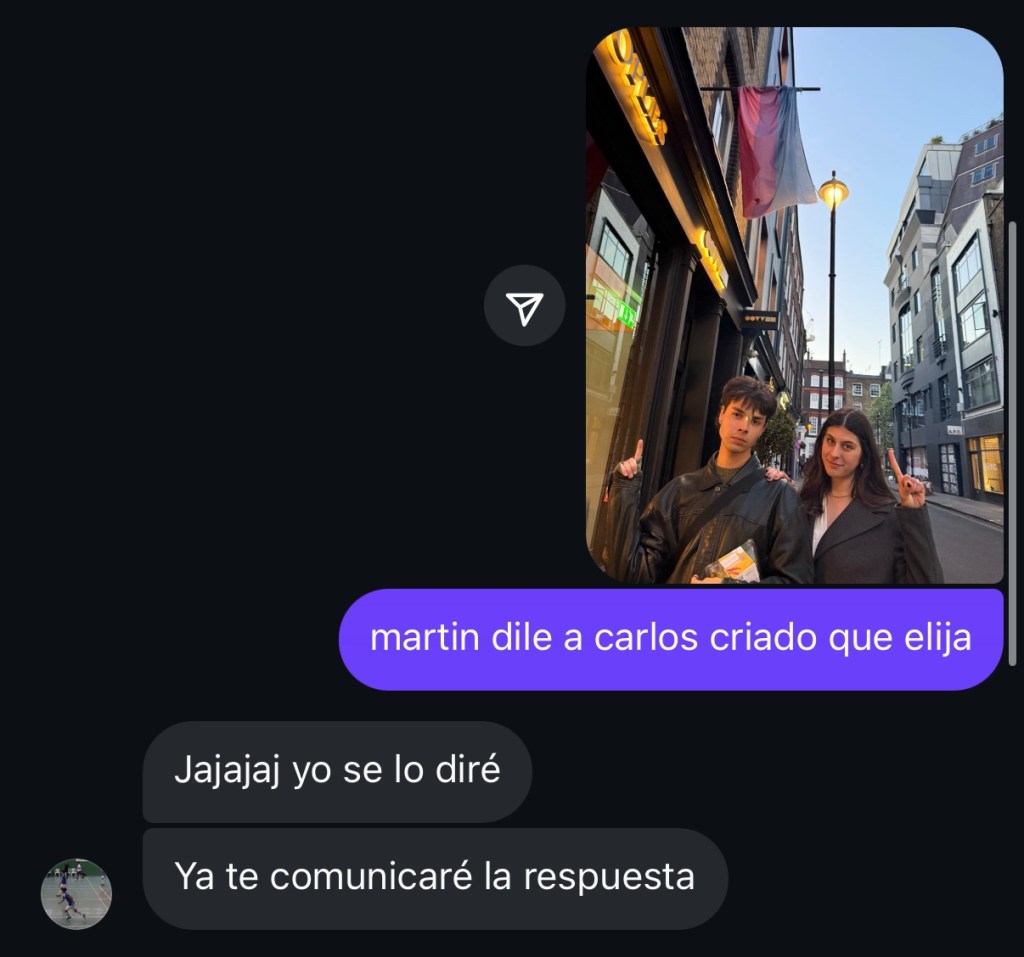Open the shared street photo in the chat
This screenshot has height=957, width=1024.
click(x=794, y=305)
